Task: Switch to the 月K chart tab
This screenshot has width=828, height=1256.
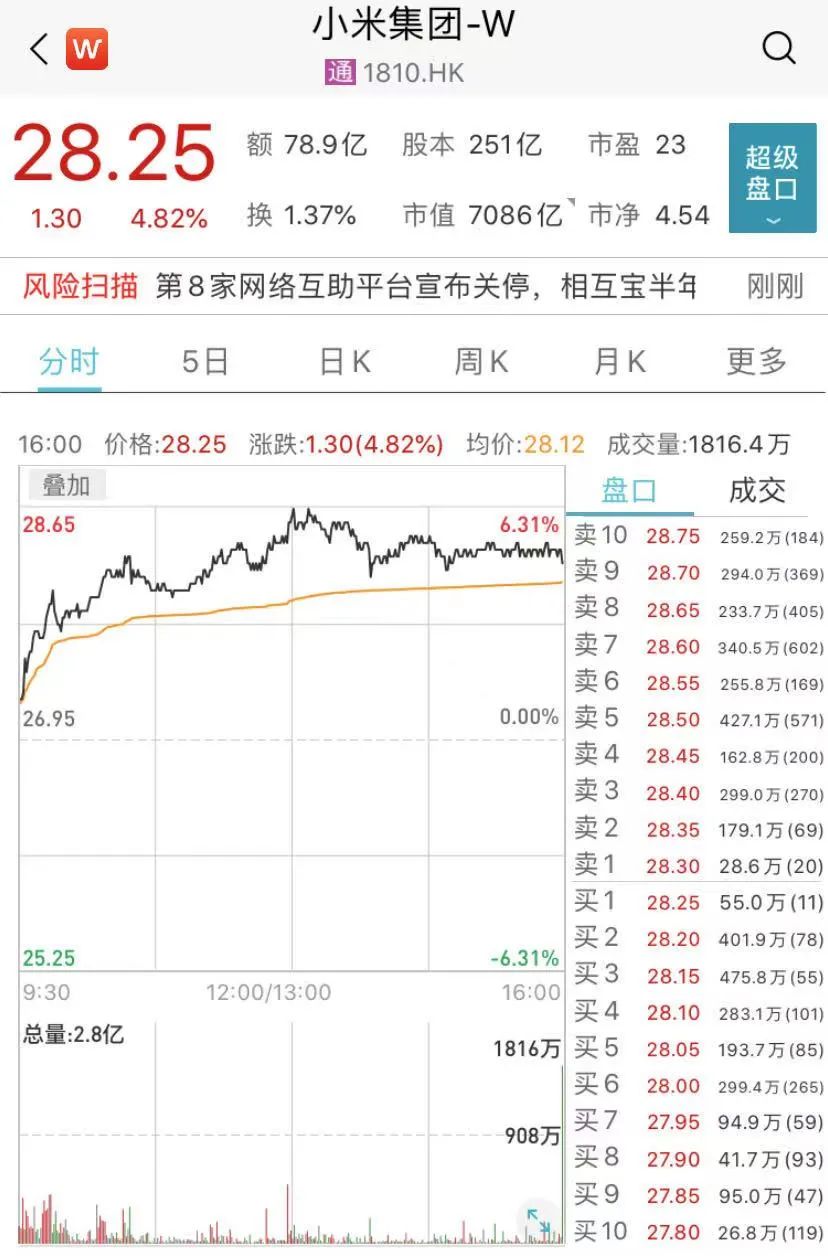Action: (618, 361)
